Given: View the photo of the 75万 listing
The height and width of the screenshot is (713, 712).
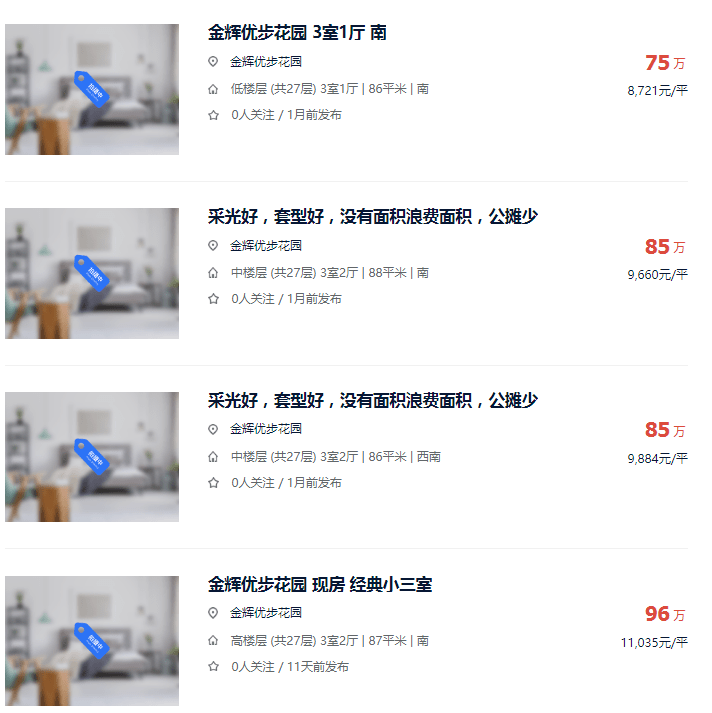Looking at the screenshot, I should [92, 90].
